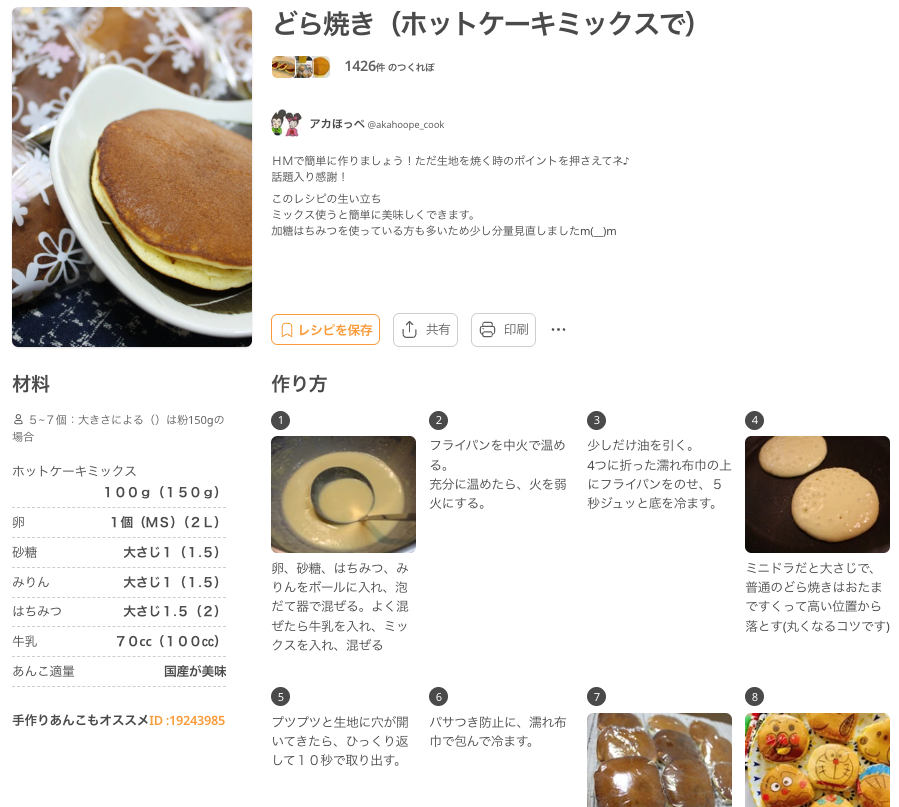899x807 pixels.
Task: Save this recipe with レシピを保存
Action: click(325, 330)
